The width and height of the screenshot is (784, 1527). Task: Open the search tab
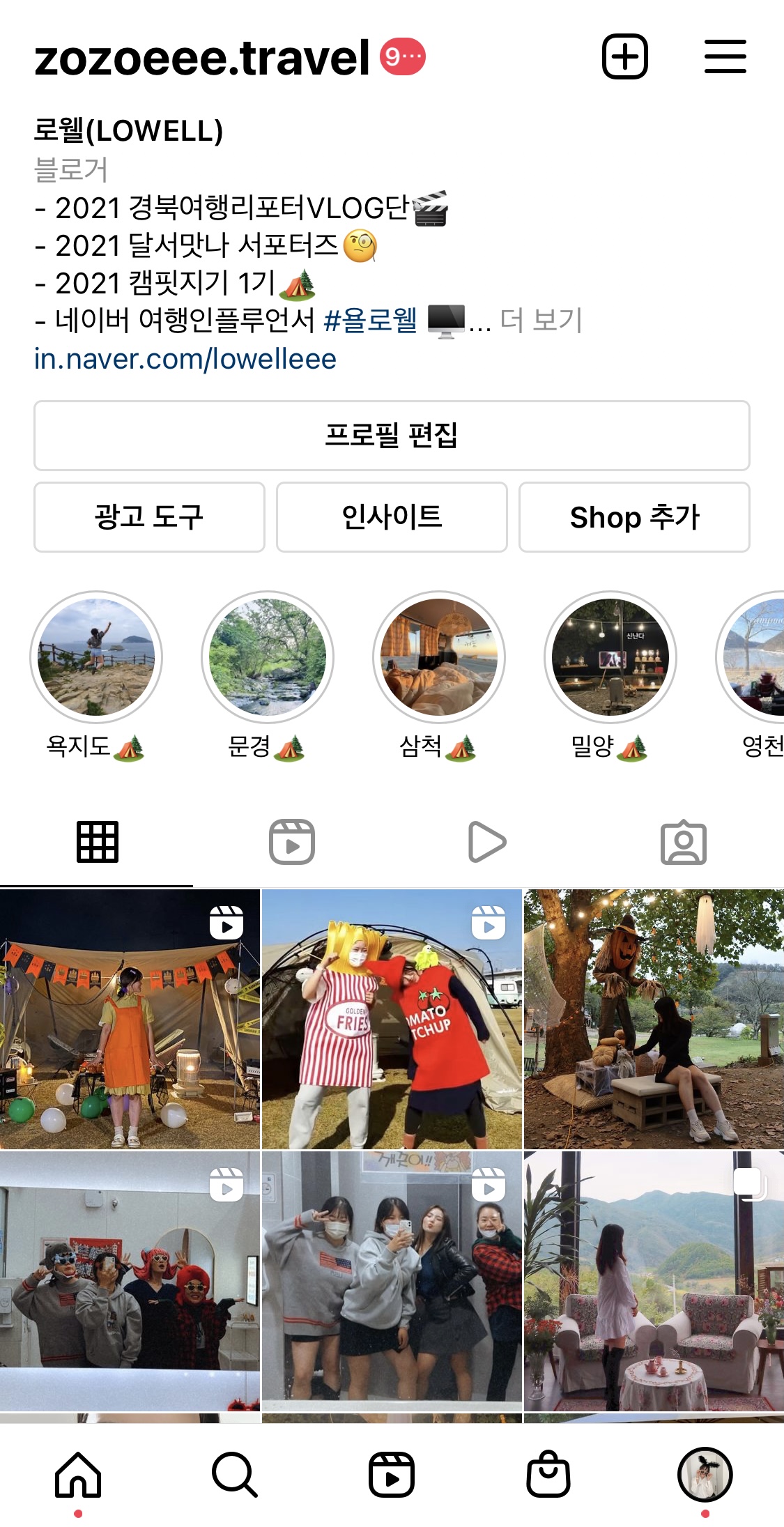(x=235, y=1475)
